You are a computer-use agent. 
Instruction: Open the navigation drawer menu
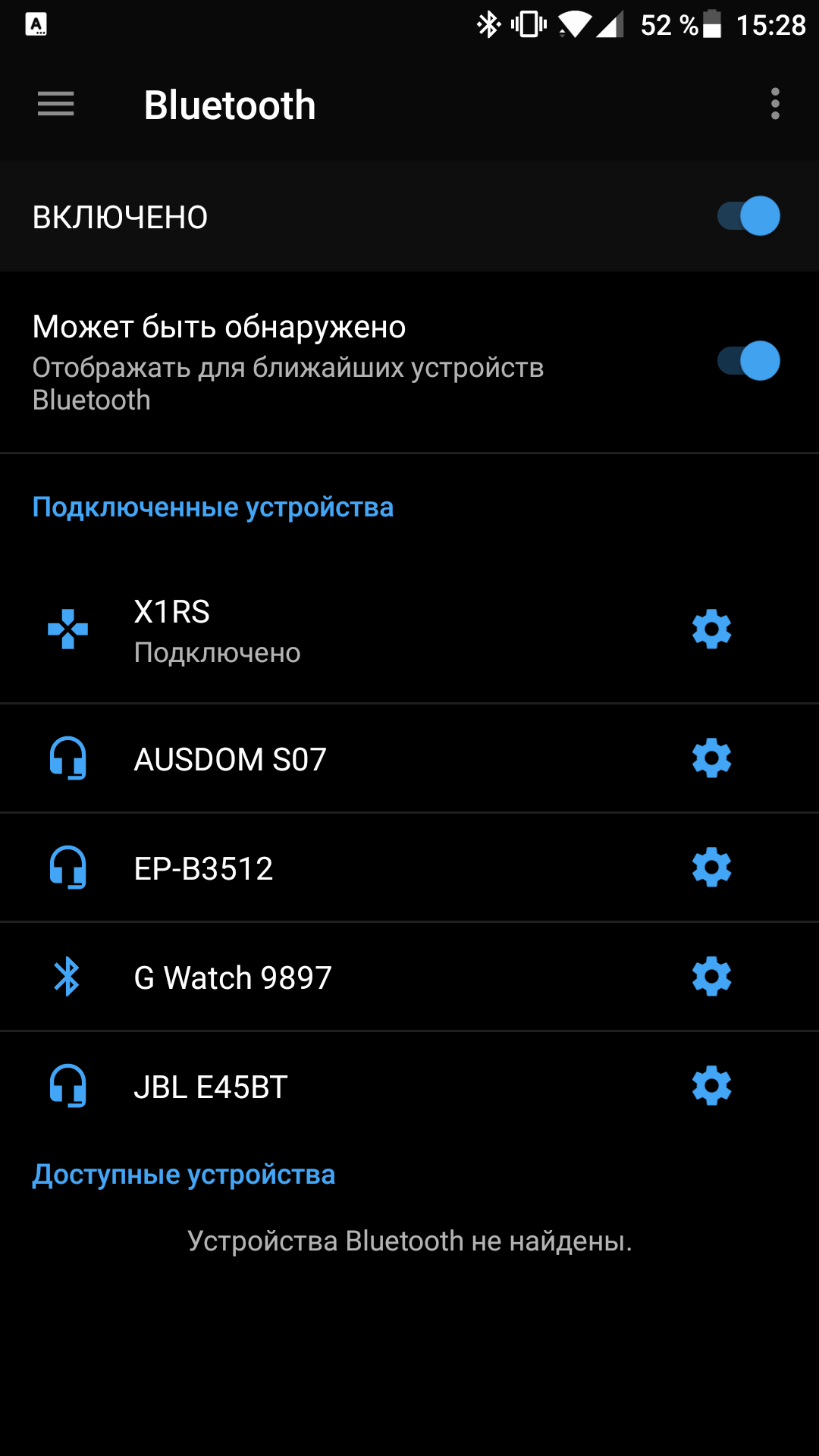click(x=56, y=104)
